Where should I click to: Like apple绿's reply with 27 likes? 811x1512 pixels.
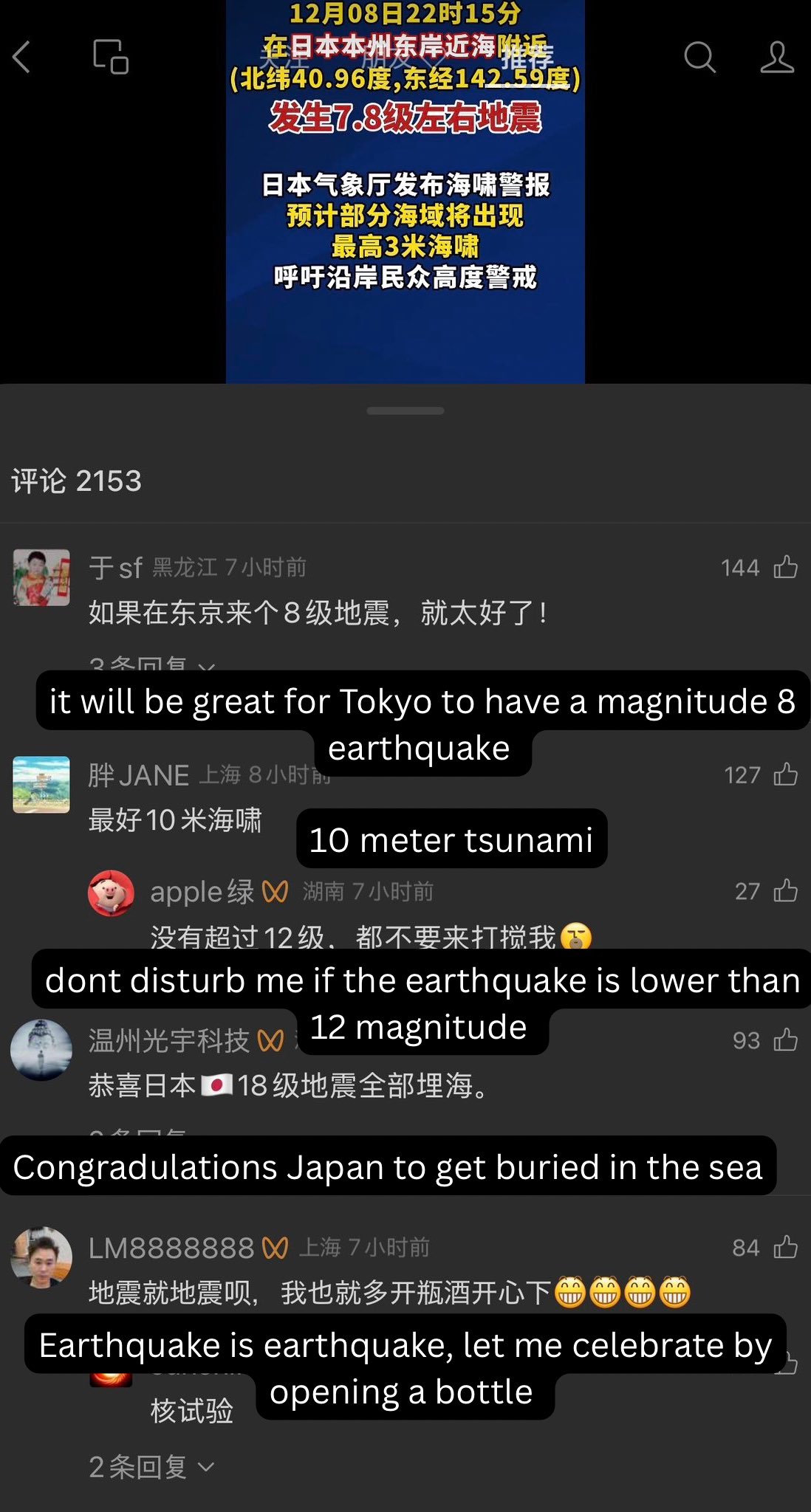click(x=785, y=891)
